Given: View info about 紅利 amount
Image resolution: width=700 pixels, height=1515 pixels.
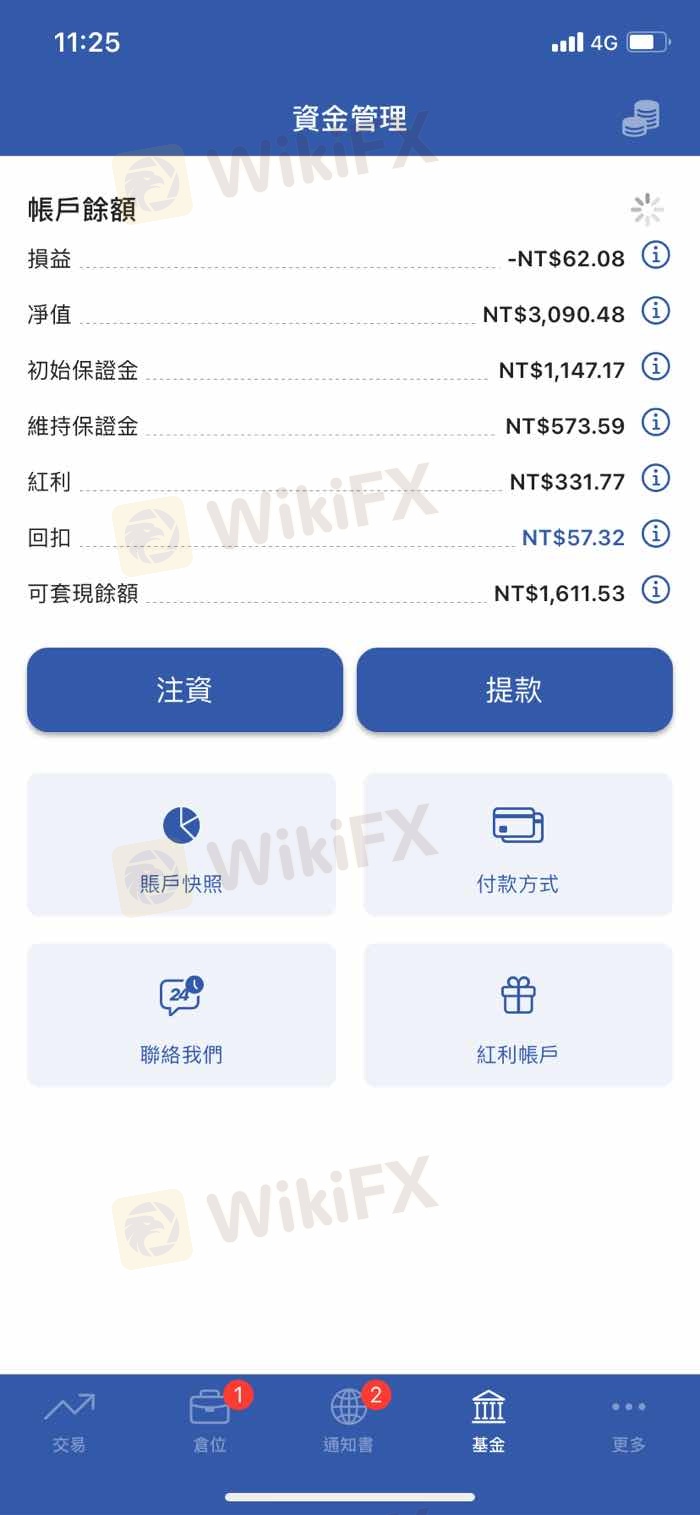Looking at the screenshot, I should pos(655,479).
